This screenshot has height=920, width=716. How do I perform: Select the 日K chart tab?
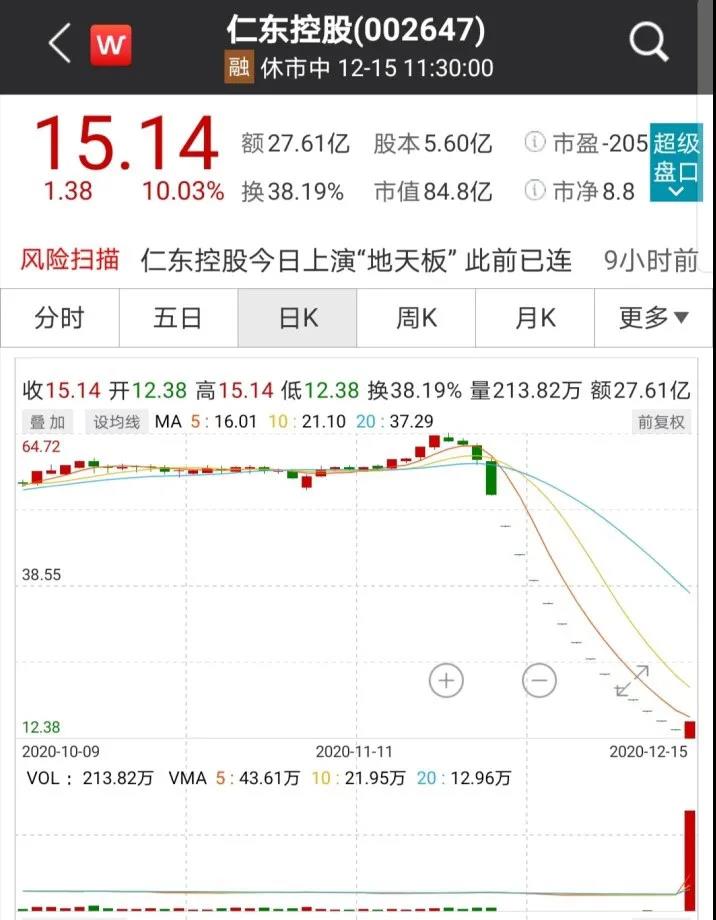(x=297, y=319)
